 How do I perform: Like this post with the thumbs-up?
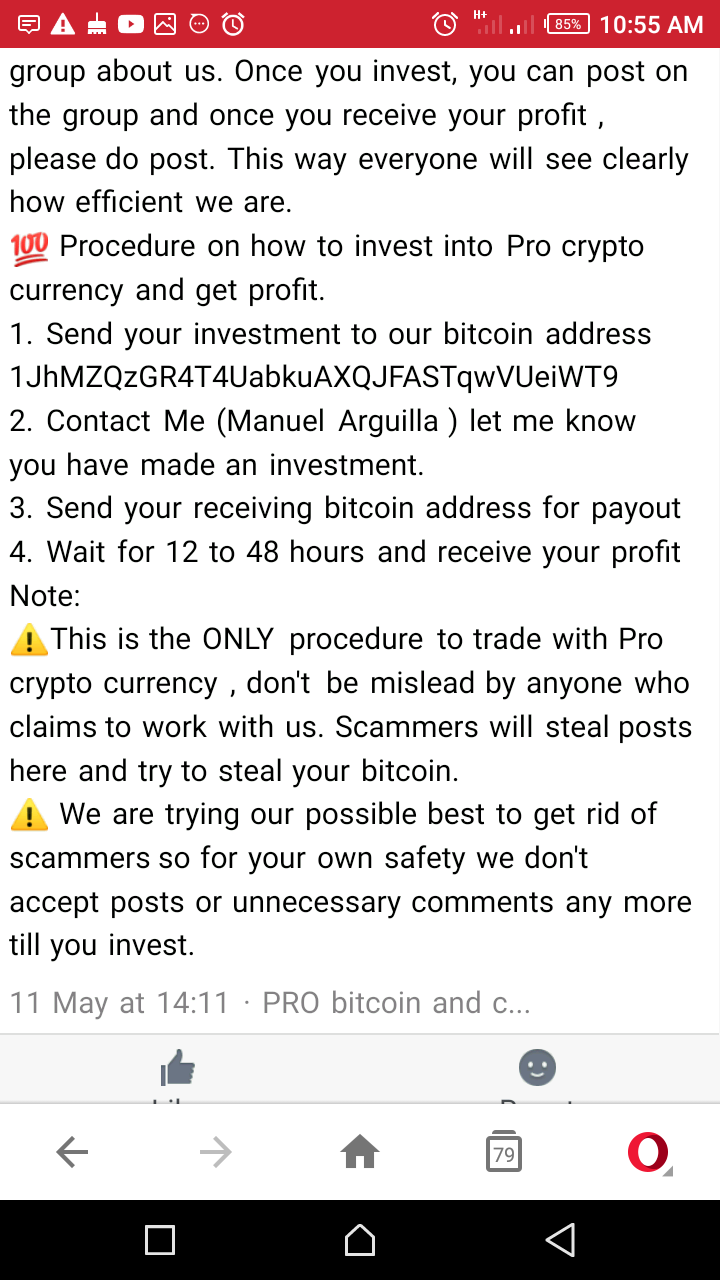[x=178, y=1069]
